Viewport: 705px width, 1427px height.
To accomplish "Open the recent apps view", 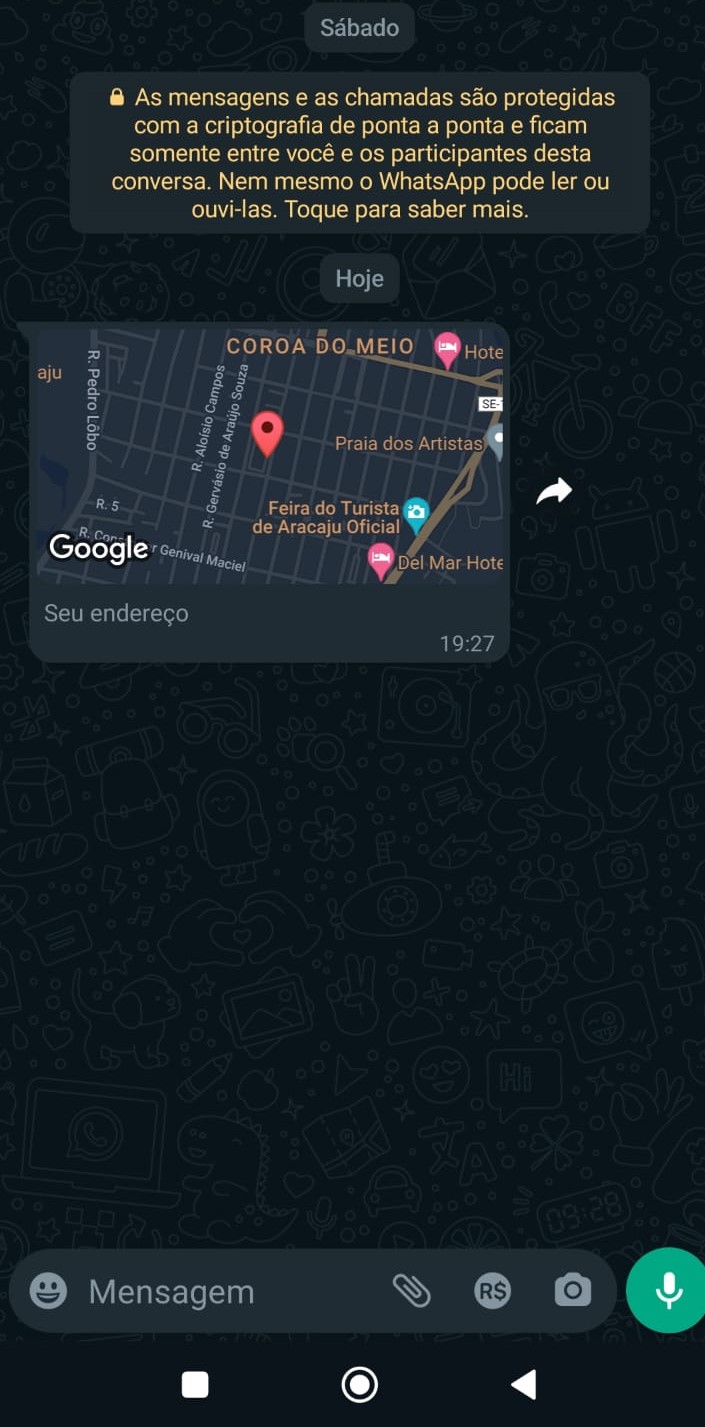I will 195,1385.
